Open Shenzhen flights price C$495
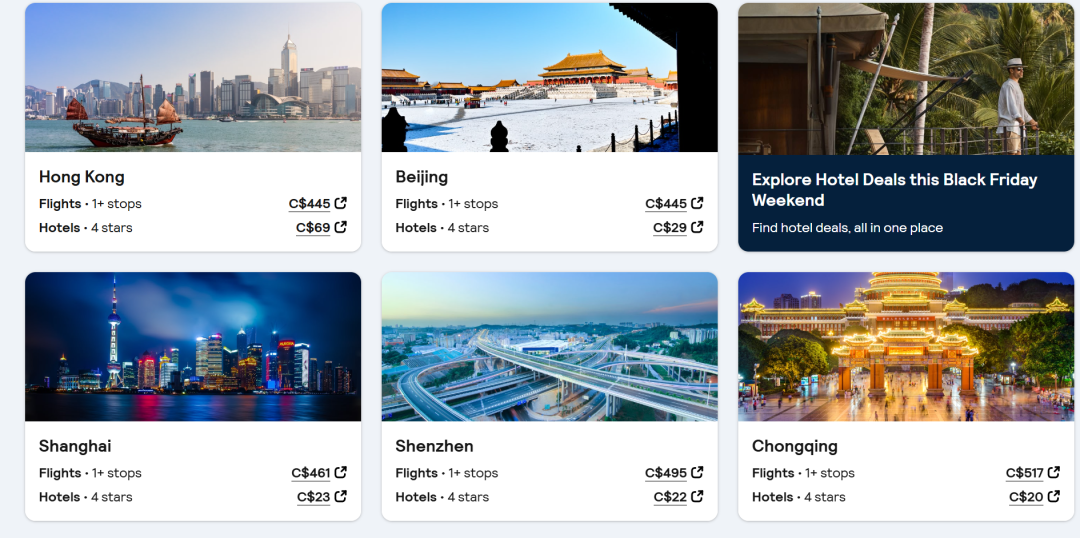Image resolution: width=1080 pixels, height=538 pixels. coord(673,473)
